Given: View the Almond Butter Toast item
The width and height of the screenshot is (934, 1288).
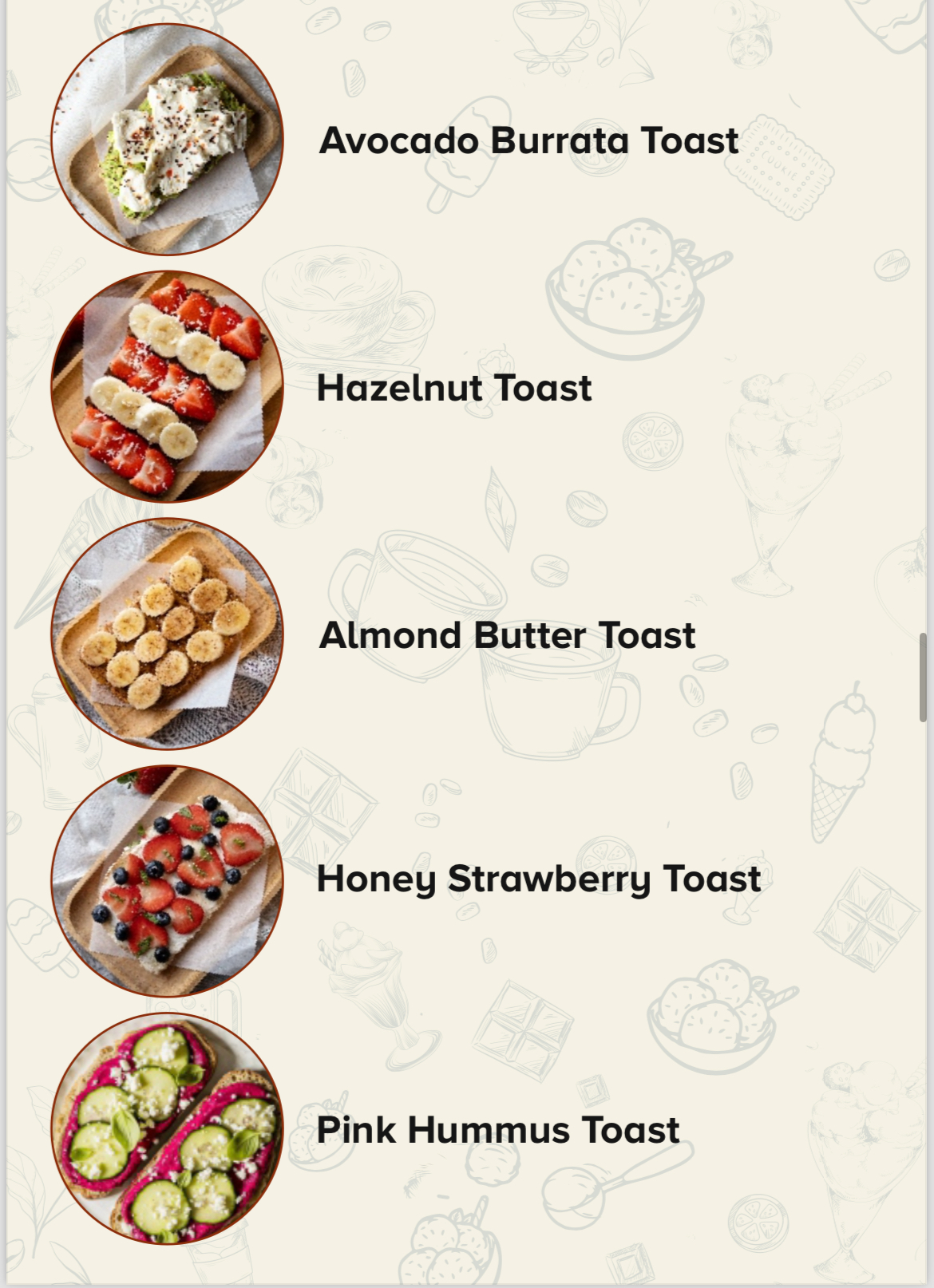Looking at the screenshot, I should tap(506, 636).
